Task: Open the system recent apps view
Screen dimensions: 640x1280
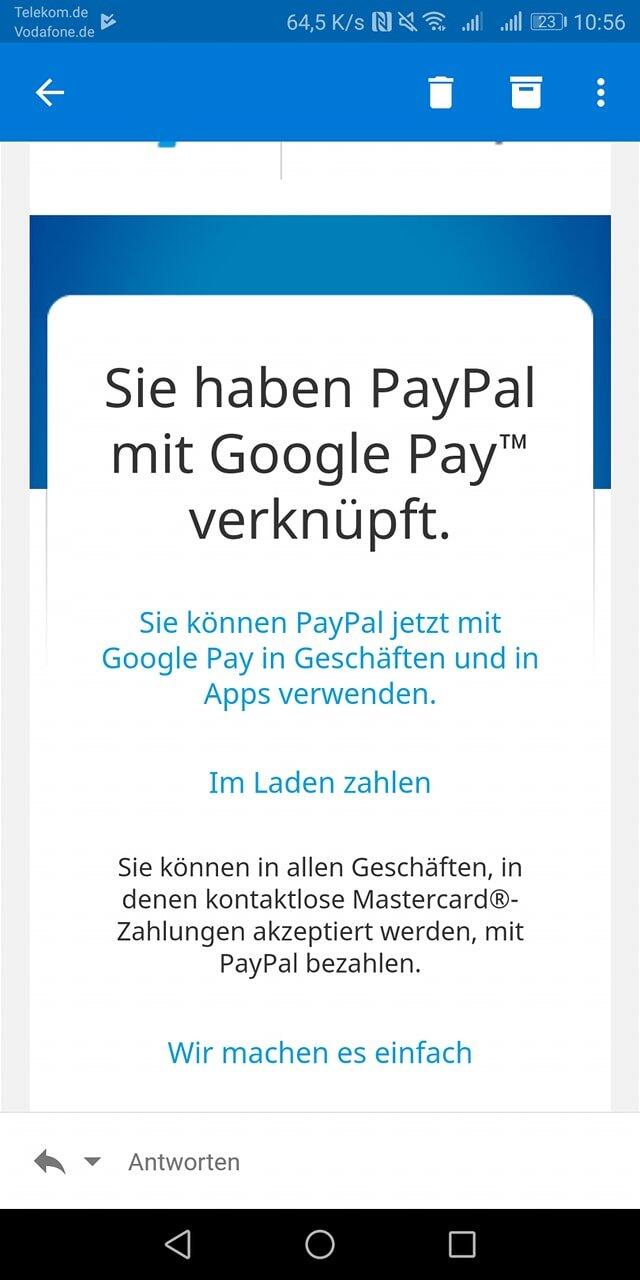Action: point(462,1244)
